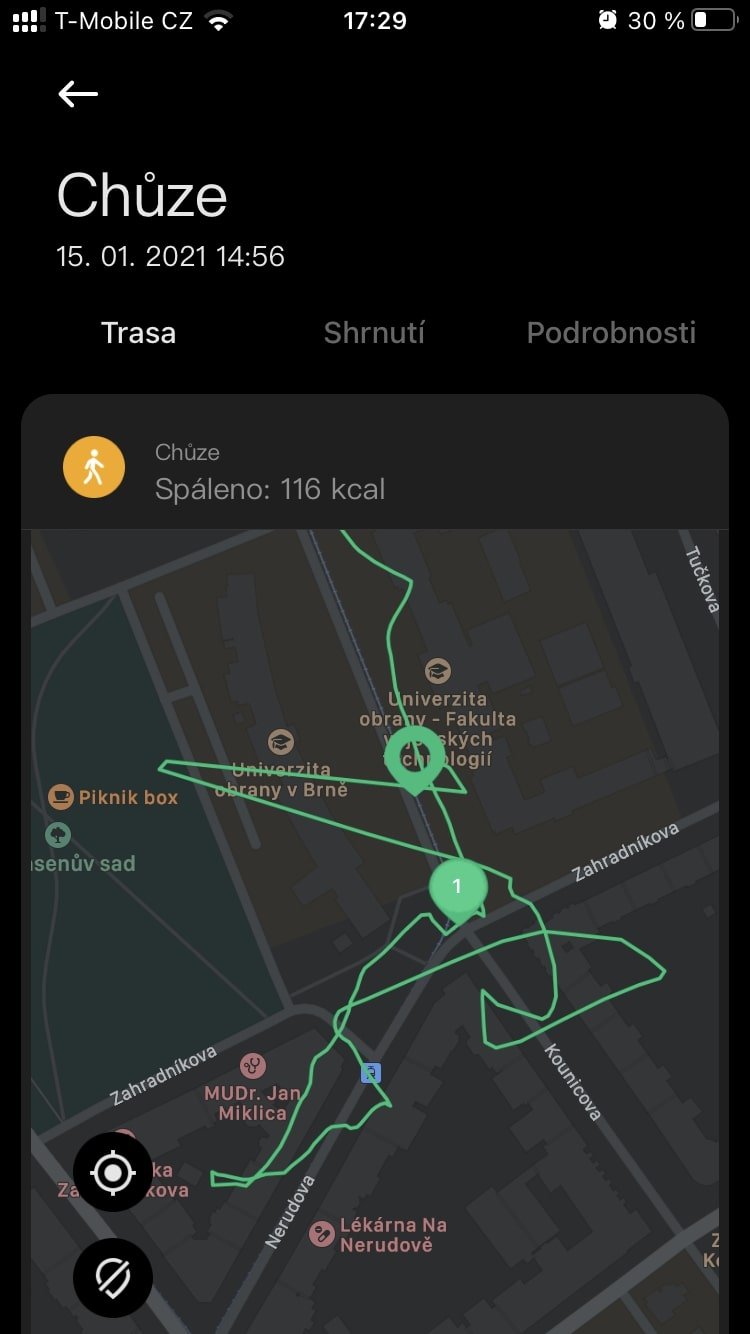Tap the green route start pin
The image size is (750, 1334).
click(414, 759)
